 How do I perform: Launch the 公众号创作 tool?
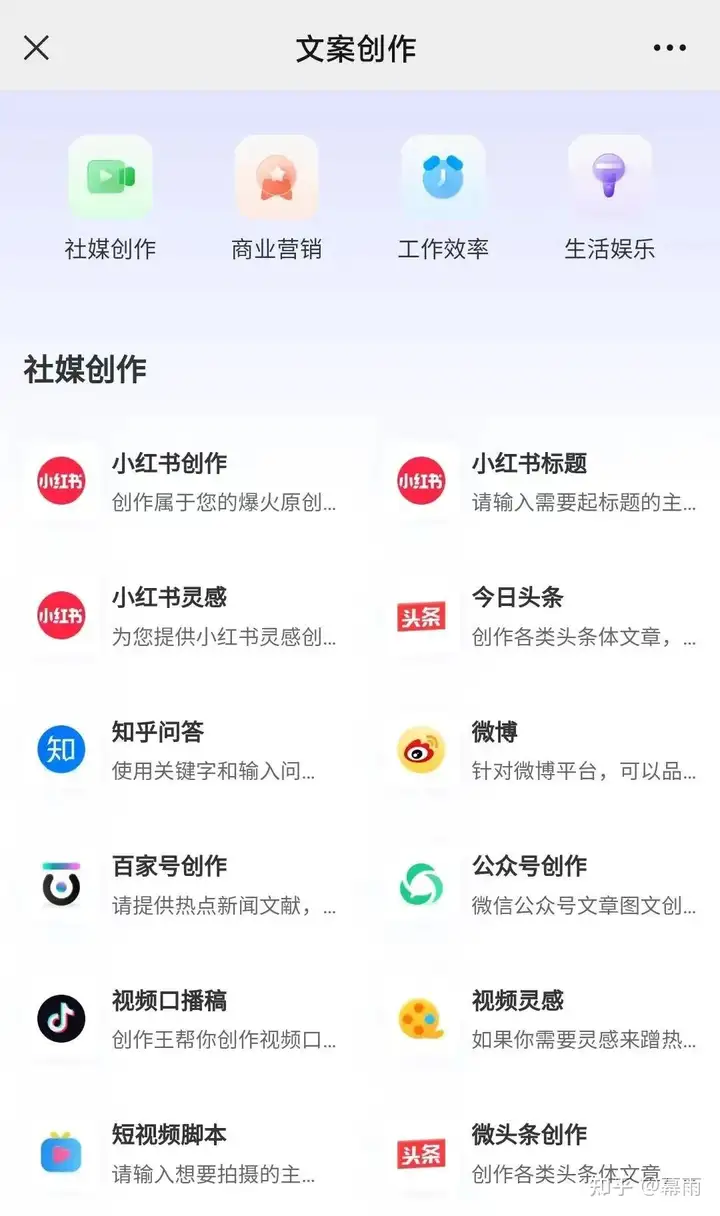coord(545,885)
